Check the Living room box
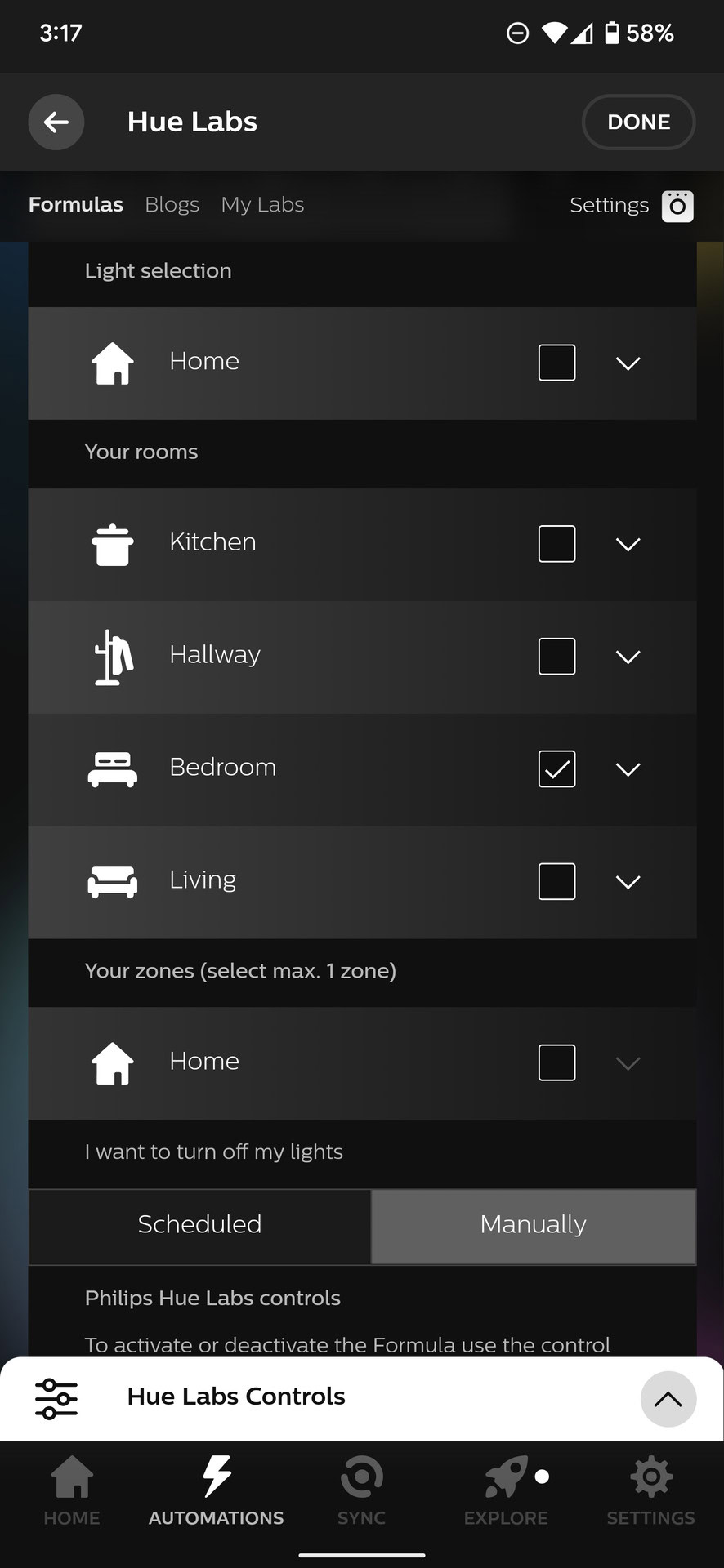 click(x=556, y=882)
